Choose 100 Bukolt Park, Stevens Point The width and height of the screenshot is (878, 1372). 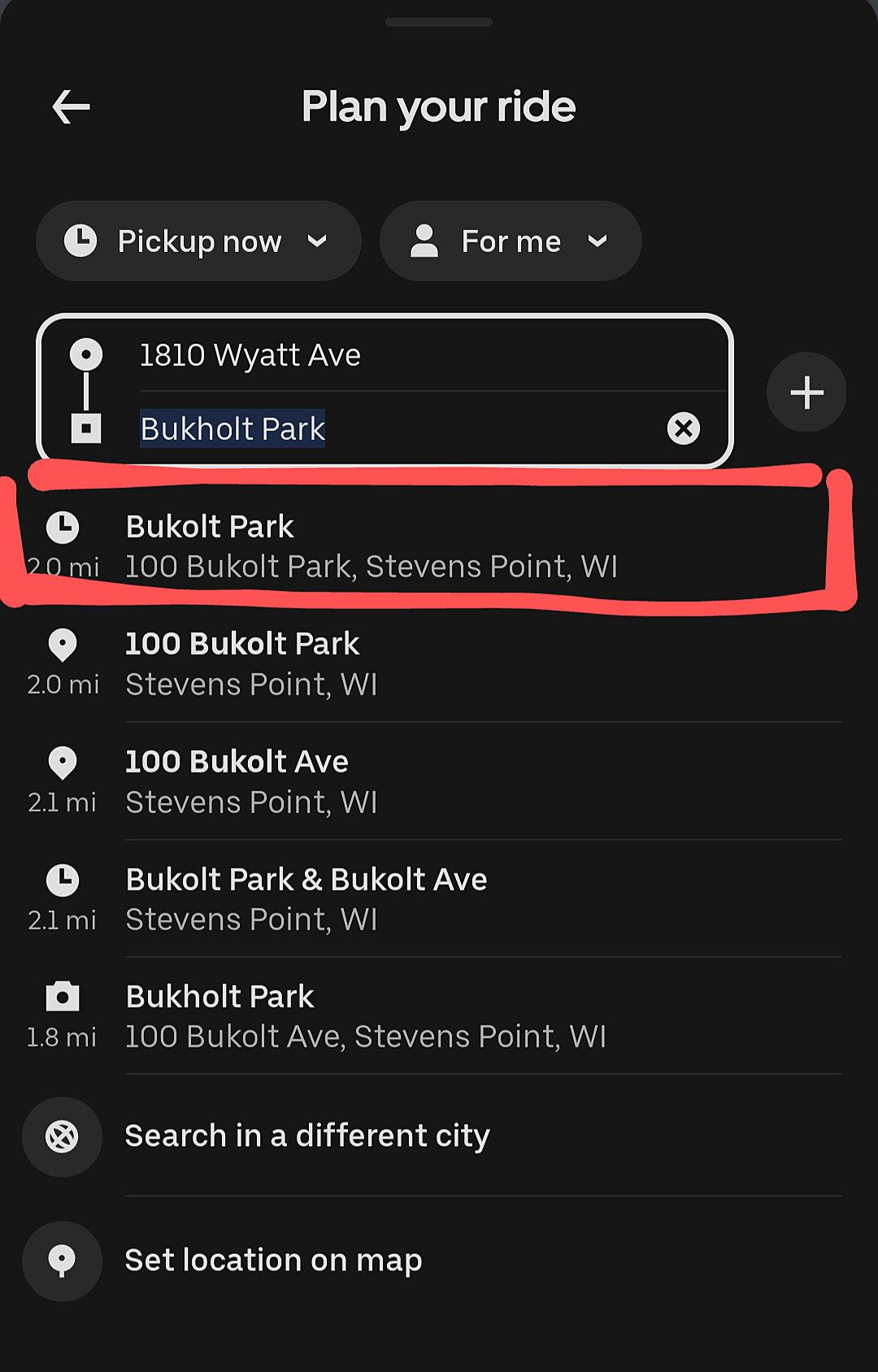252,664
